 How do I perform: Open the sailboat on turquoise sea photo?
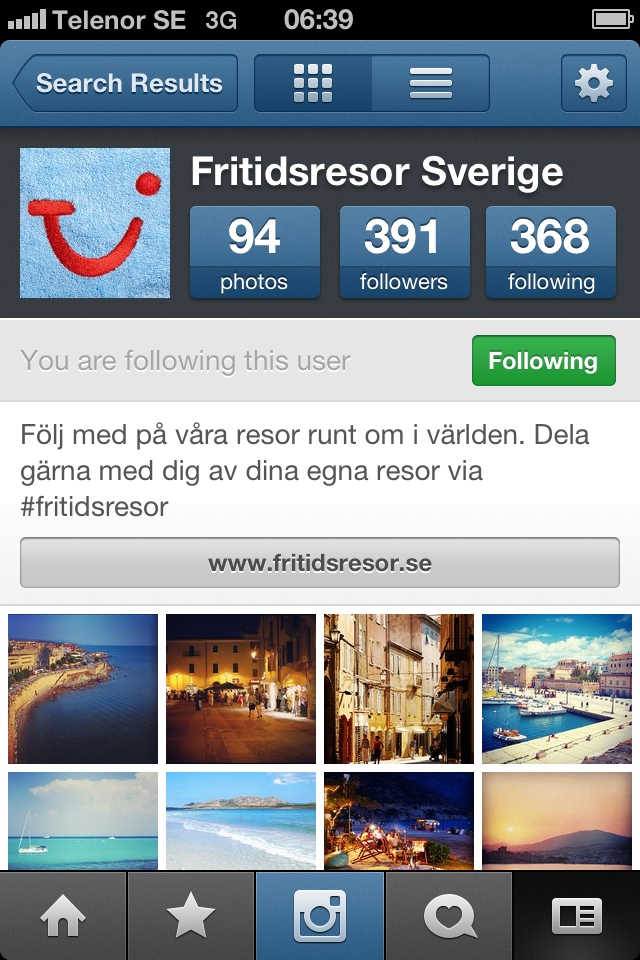(x=83, y=821)
